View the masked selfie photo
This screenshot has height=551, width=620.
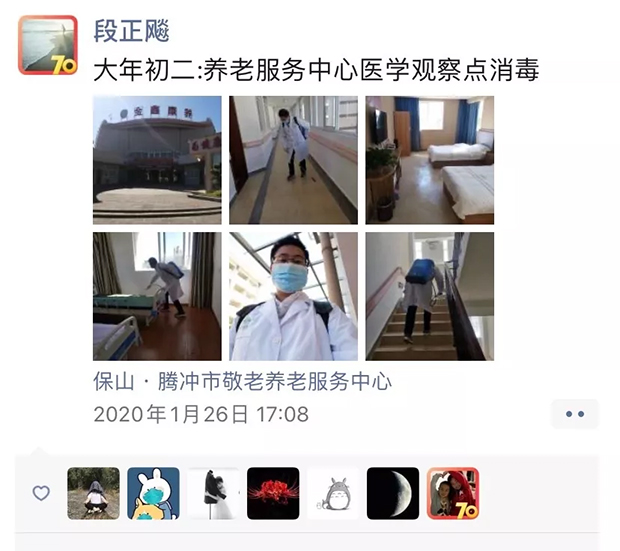pyautogui.click(x=293, y=296)
